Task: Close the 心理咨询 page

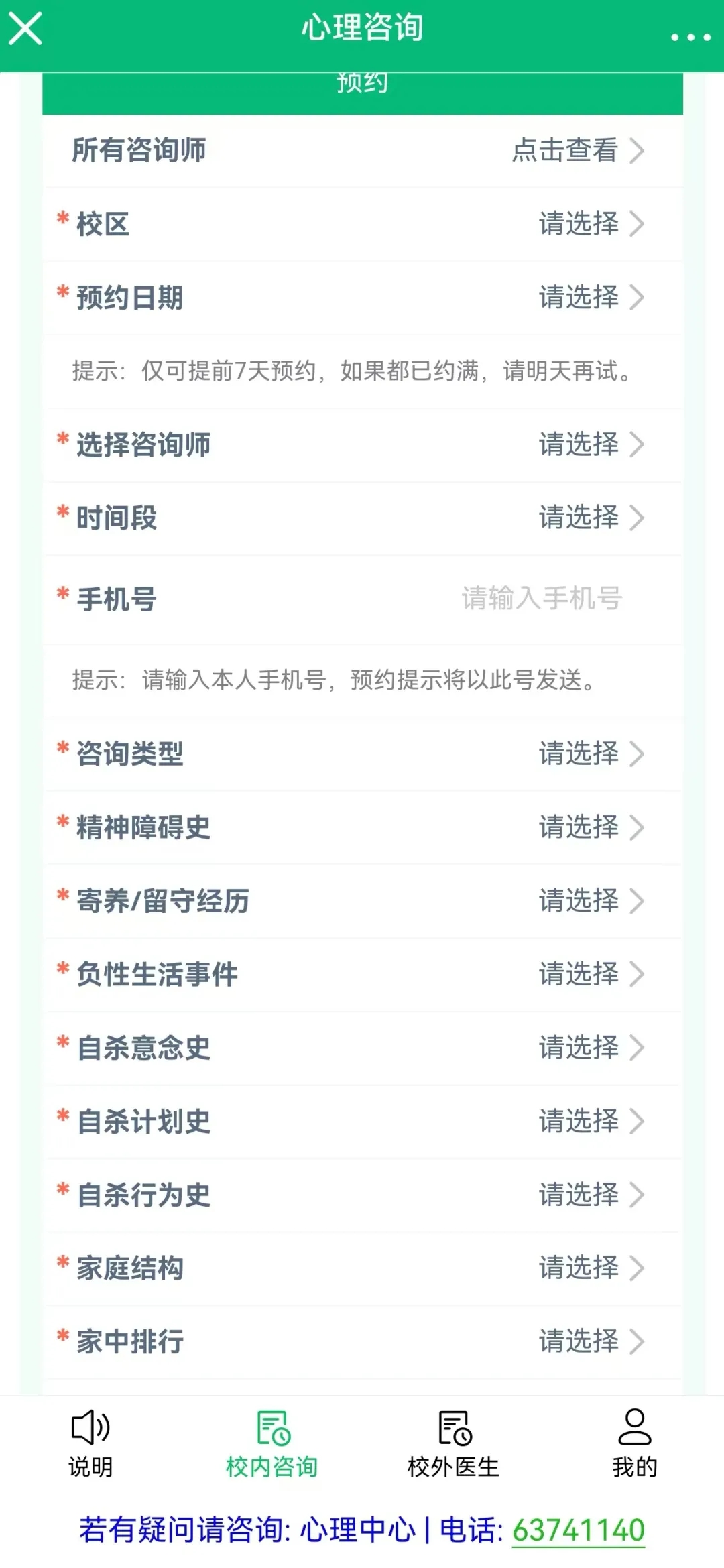Action: (x=25, y=29)
